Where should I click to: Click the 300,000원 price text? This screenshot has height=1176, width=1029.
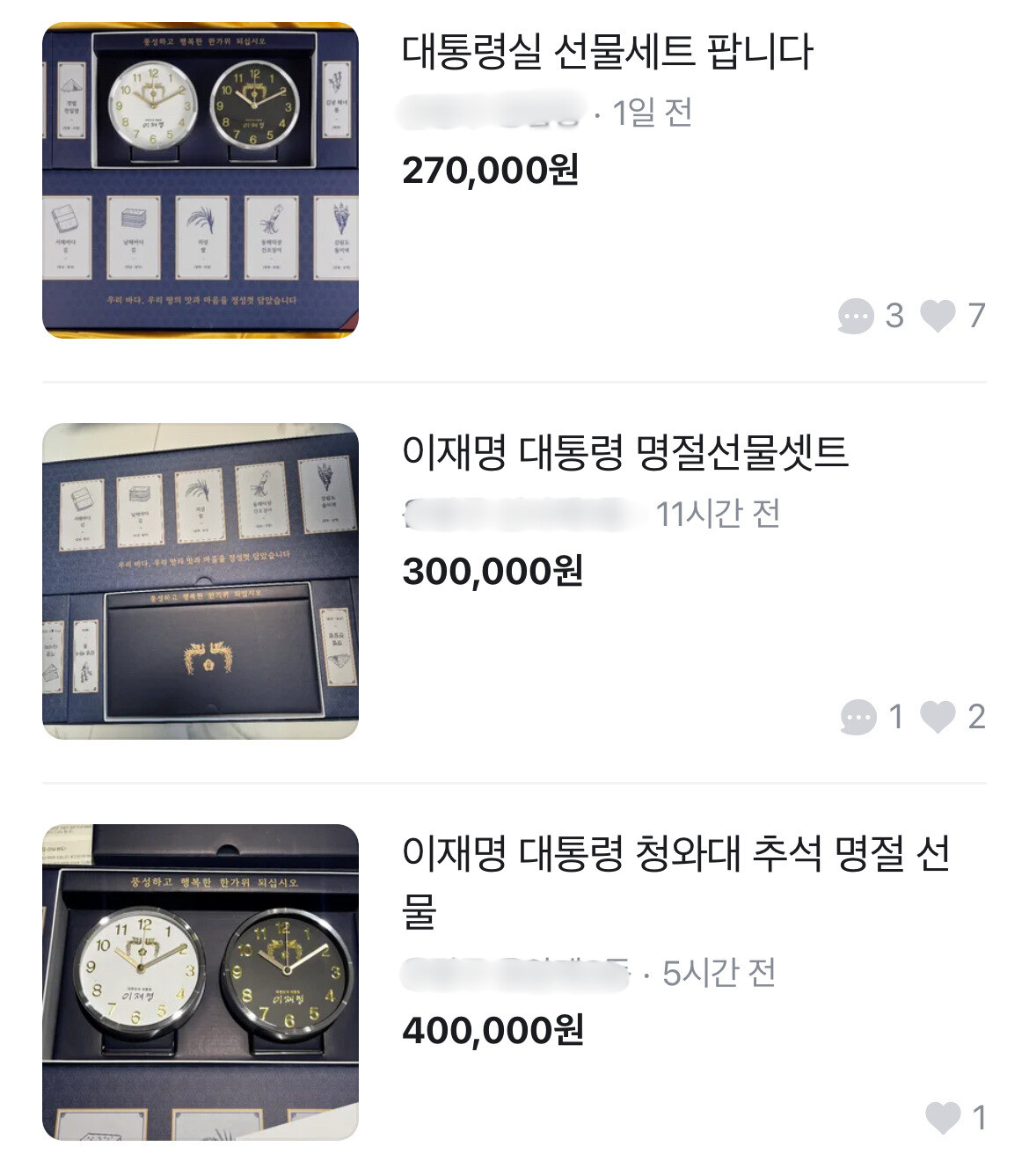click(x=493, y=572)
